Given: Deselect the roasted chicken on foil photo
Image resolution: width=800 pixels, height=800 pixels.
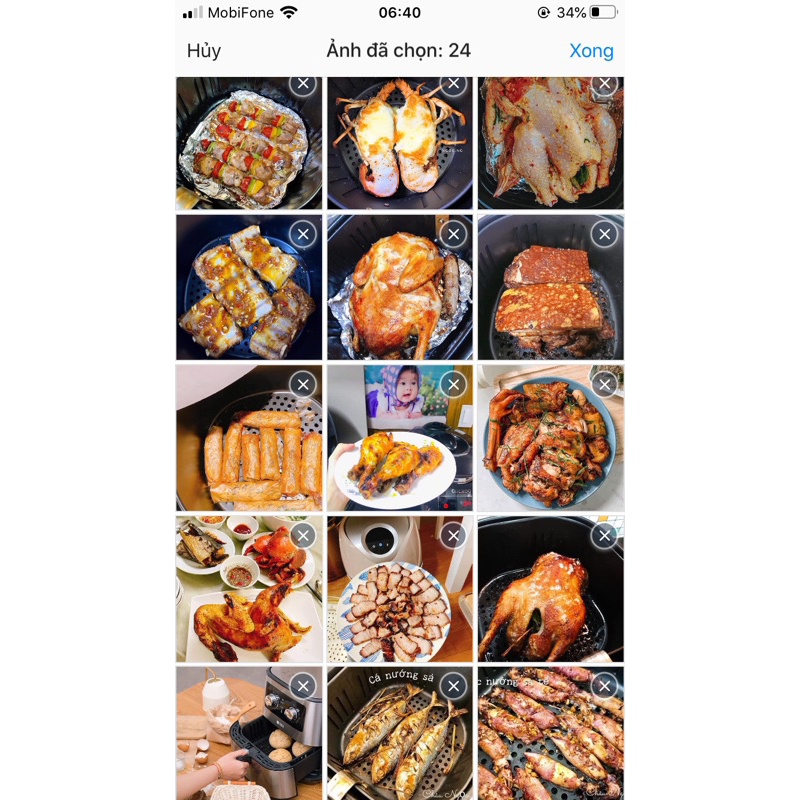Looking at the screenshot, I should point(454,234).
